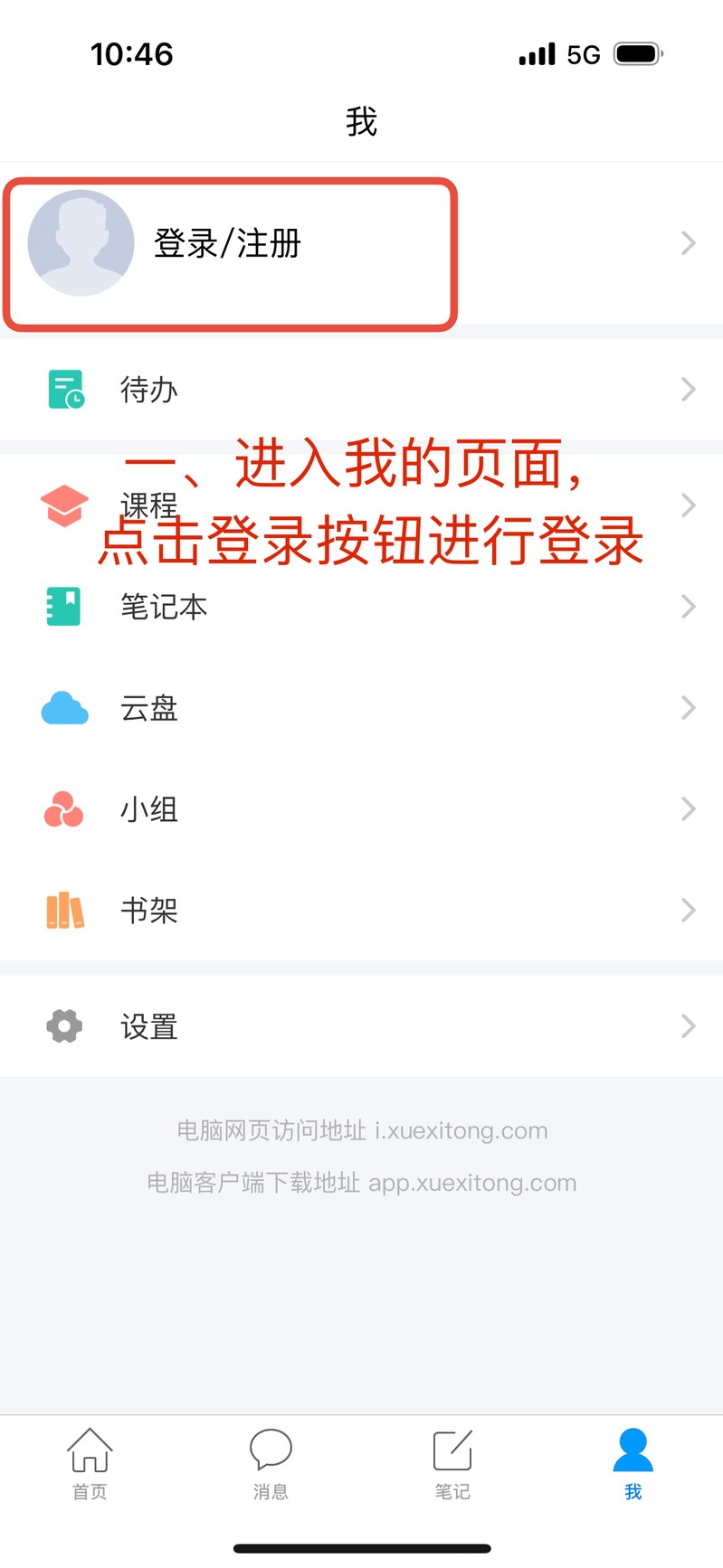Open 书架 bookshelf
723x1568 pixels.
[x=361, y=911]
